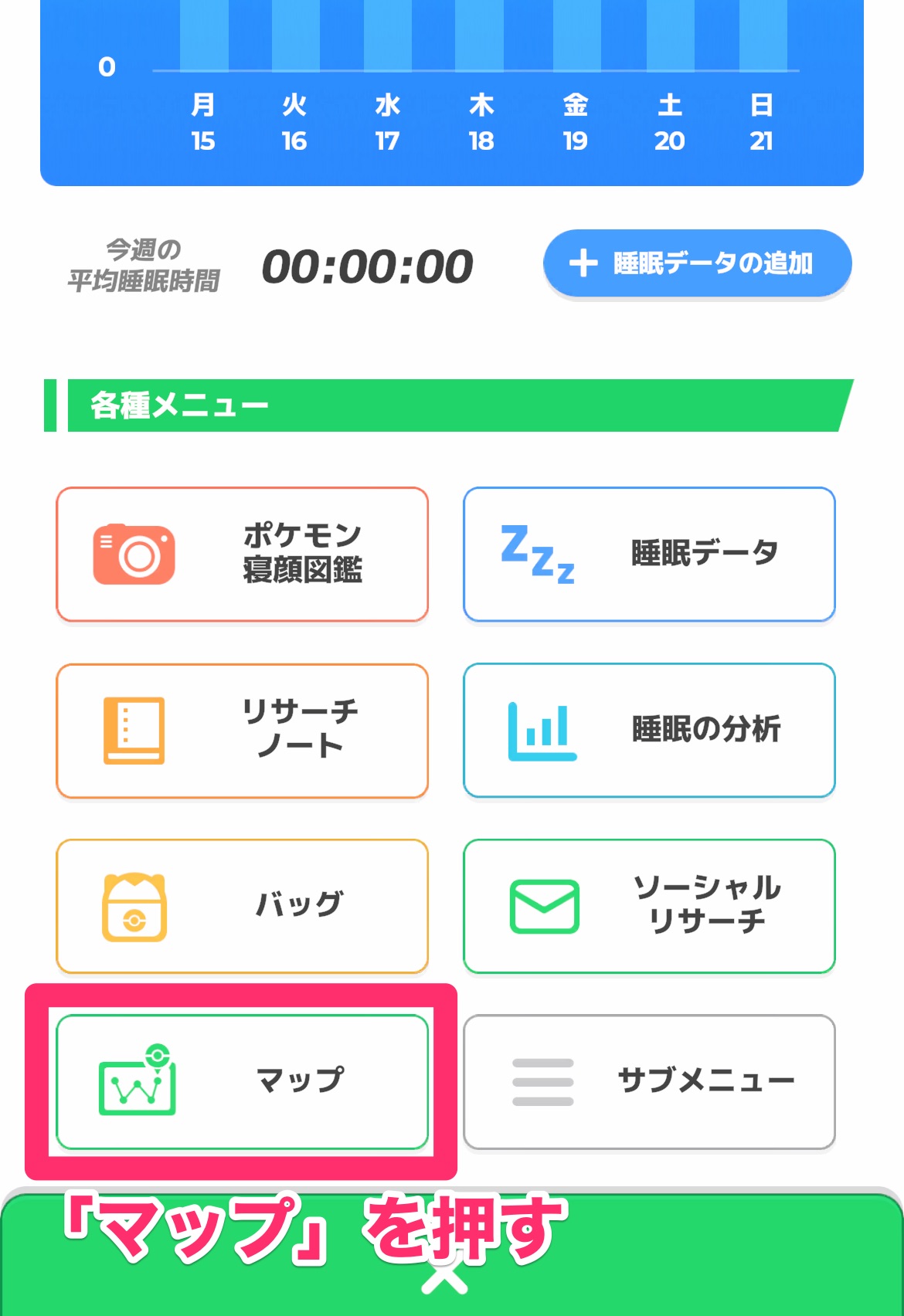
Task: Tap Monday's bar labeled 月 15
Action: coord(203,39)
